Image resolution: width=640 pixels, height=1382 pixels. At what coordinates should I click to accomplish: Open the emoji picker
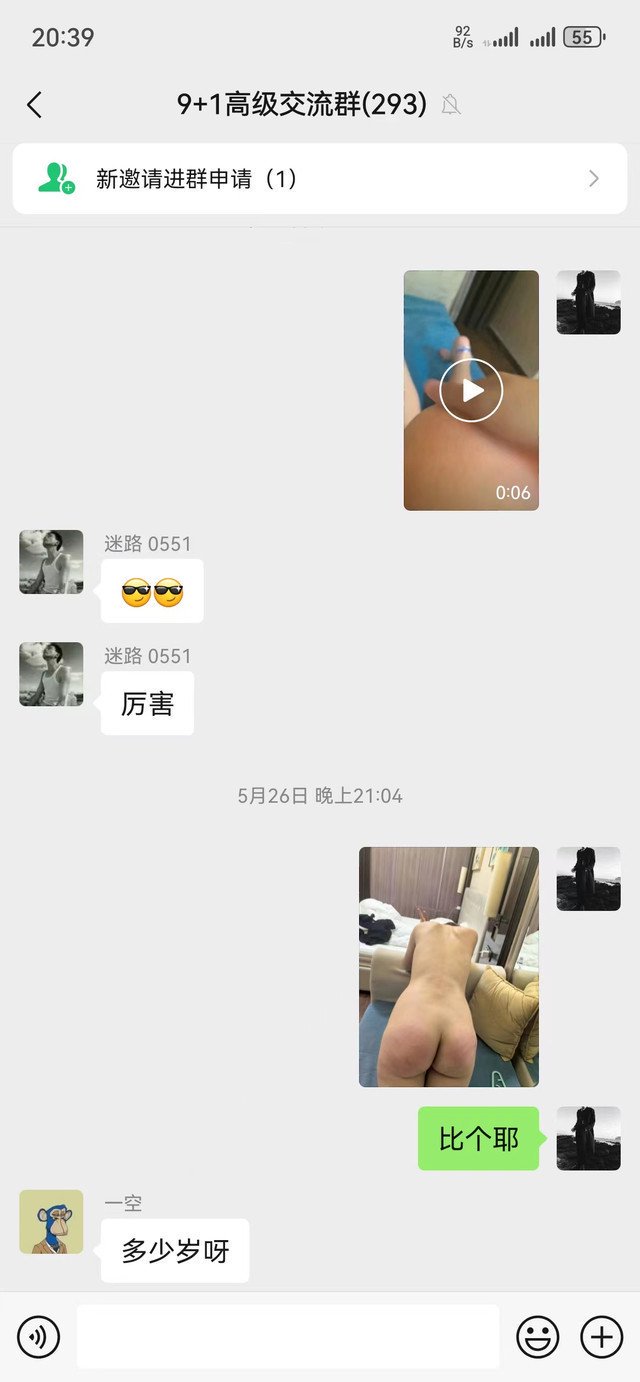[x=538, y=1337]
